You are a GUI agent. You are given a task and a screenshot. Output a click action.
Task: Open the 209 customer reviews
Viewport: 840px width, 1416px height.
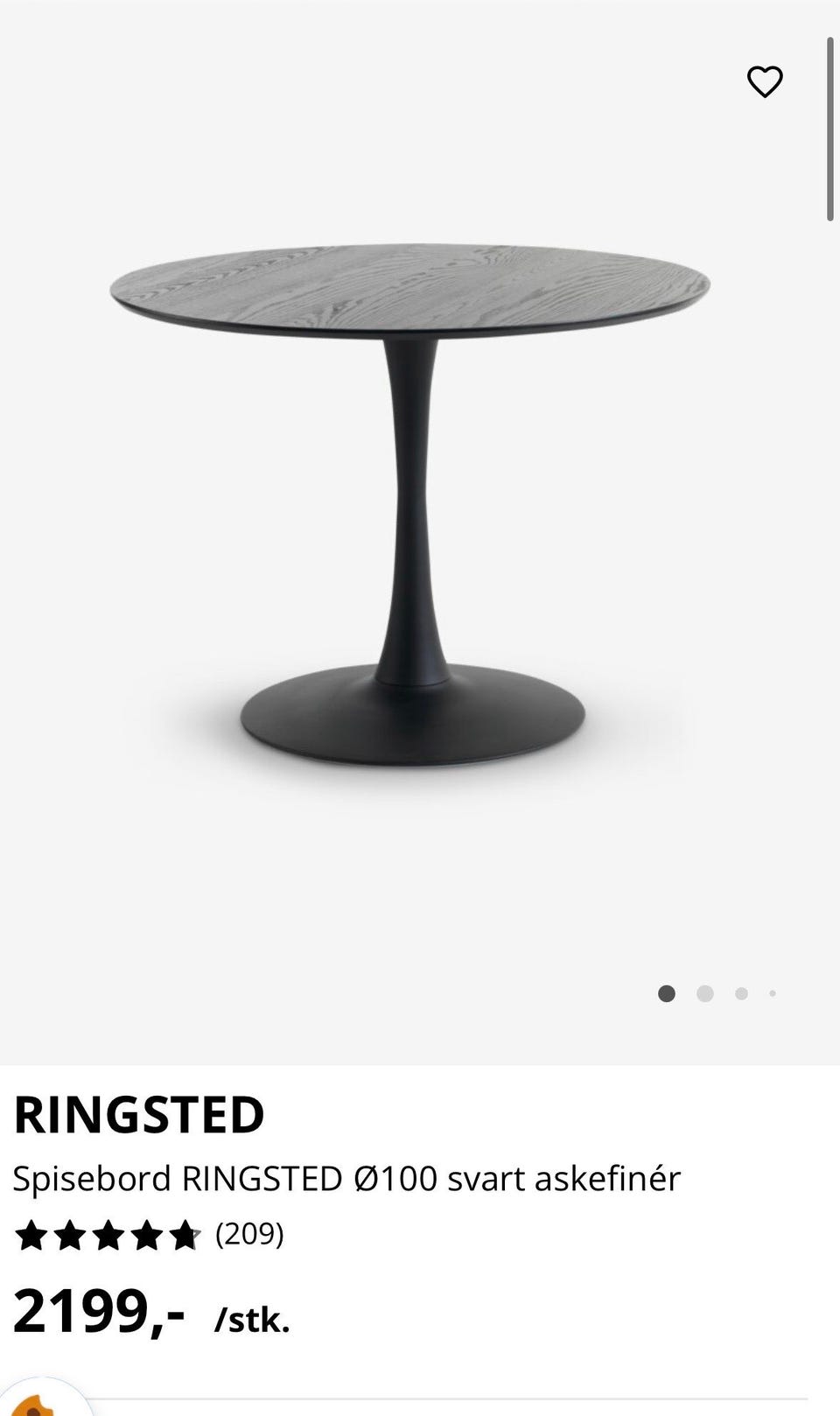click(249, 1234)
